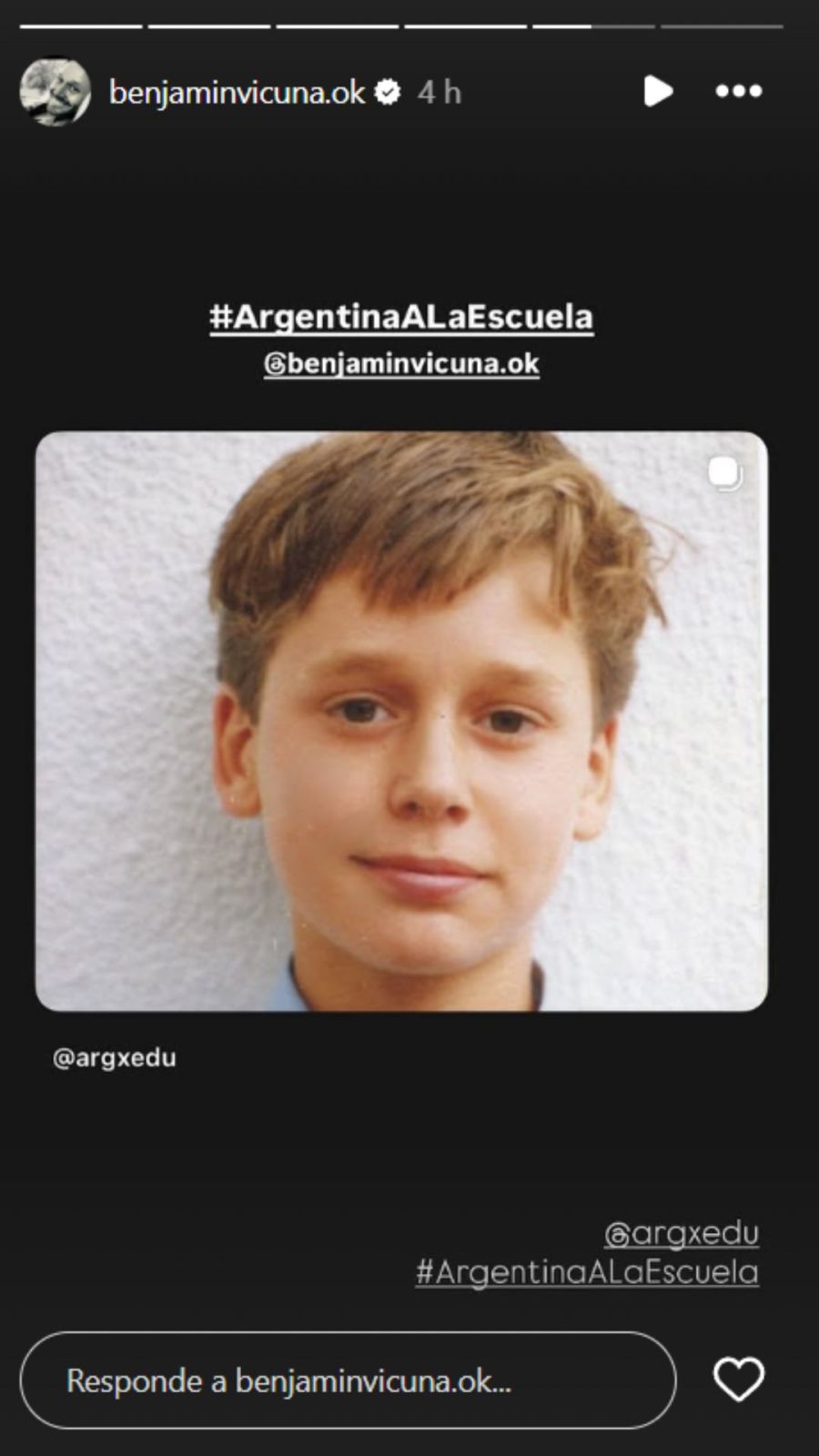The width and height of the screenshot is (819, 1456).
Task: Open the three-dot story options menu
Action: [738, 91]
